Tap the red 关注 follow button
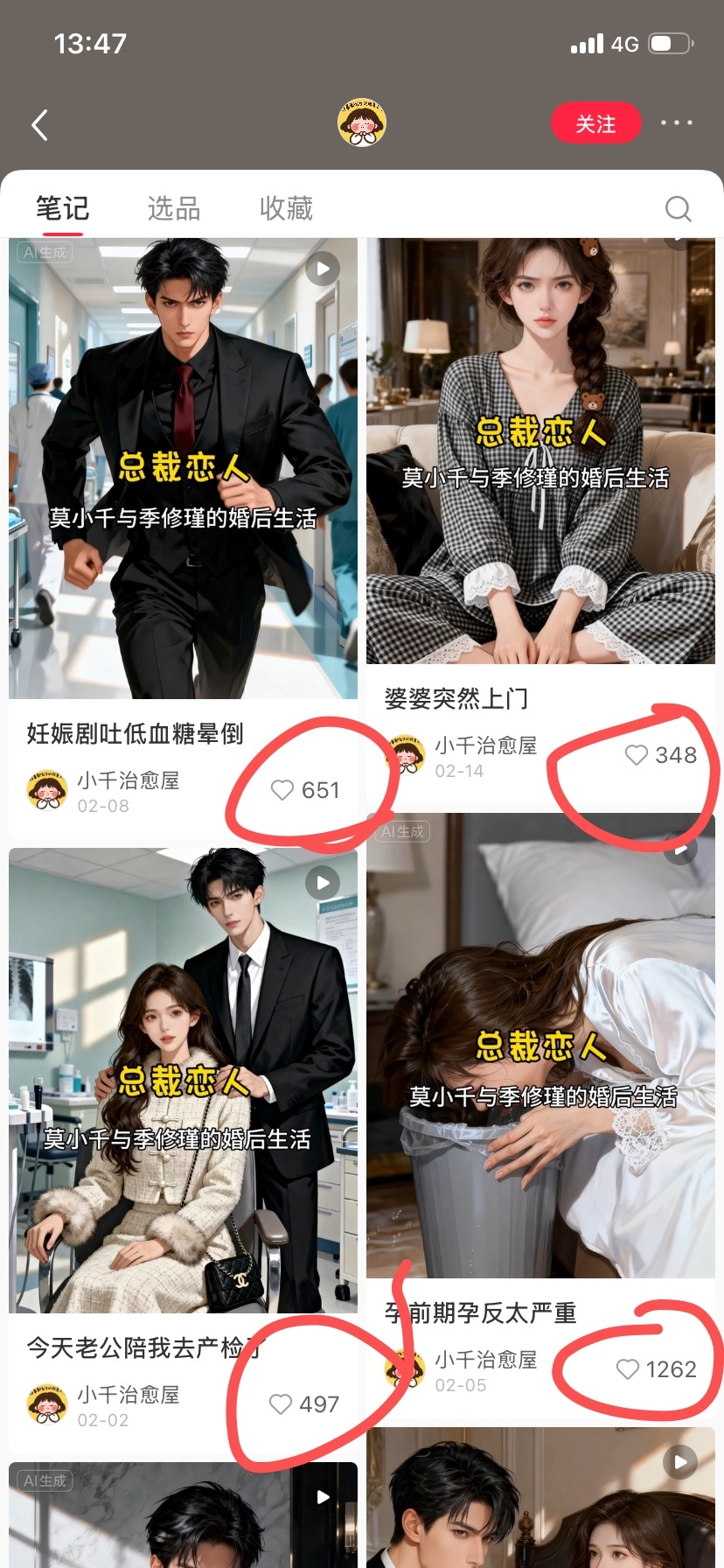The image size is (724, 1568). click(x=595, y=124)
